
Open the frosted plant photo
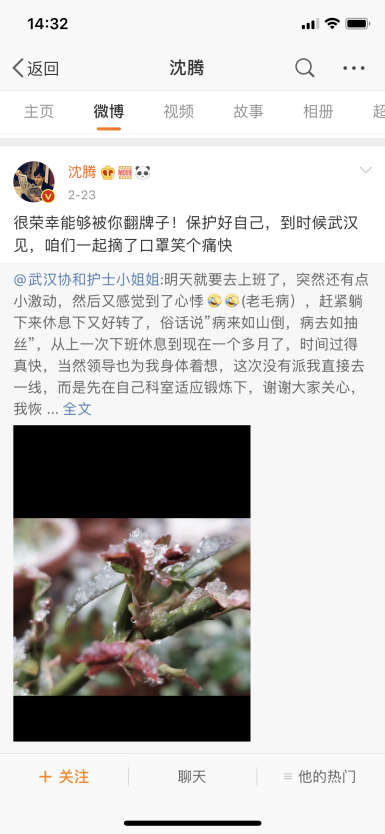132,583
